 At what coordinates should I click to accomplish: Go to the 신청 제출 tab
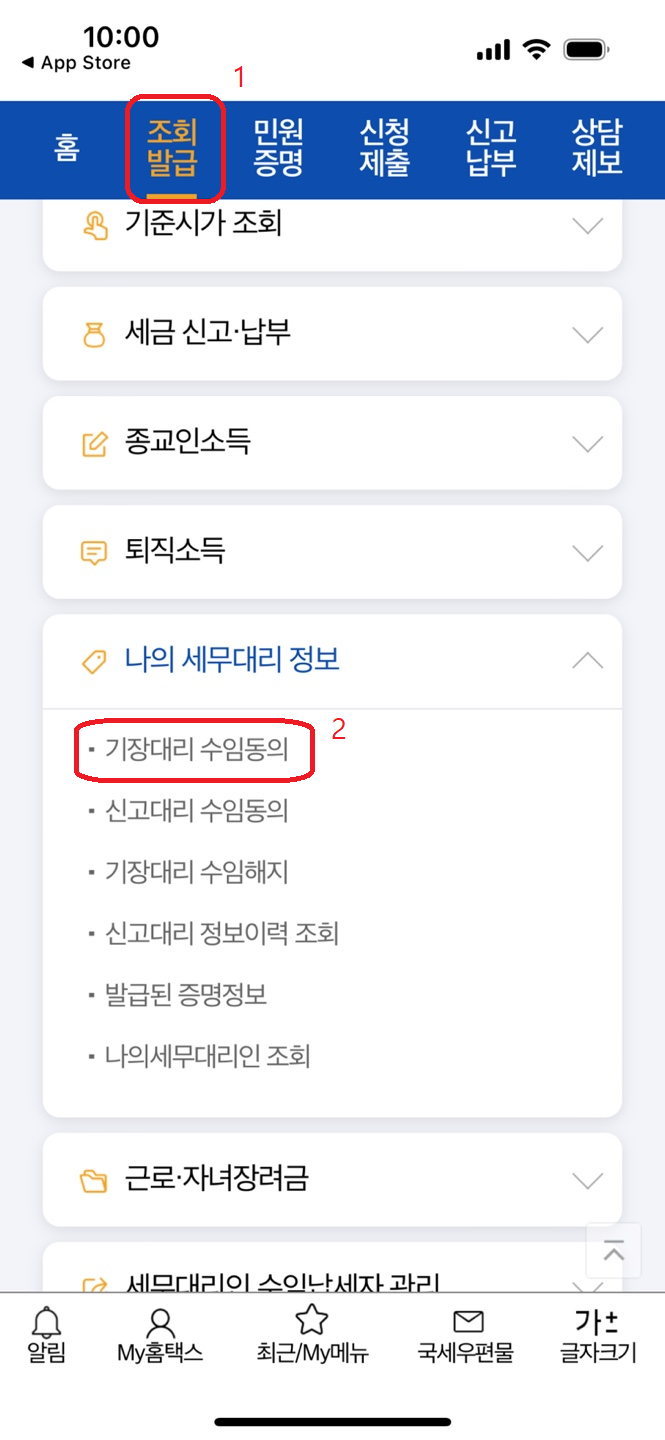pos(385,148)
